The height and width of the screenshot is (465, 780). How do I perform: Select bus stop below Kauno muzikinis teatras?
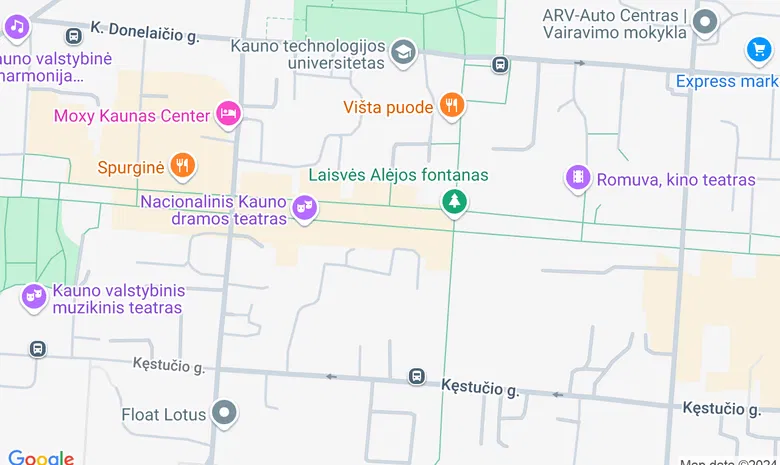coord(37,349)
